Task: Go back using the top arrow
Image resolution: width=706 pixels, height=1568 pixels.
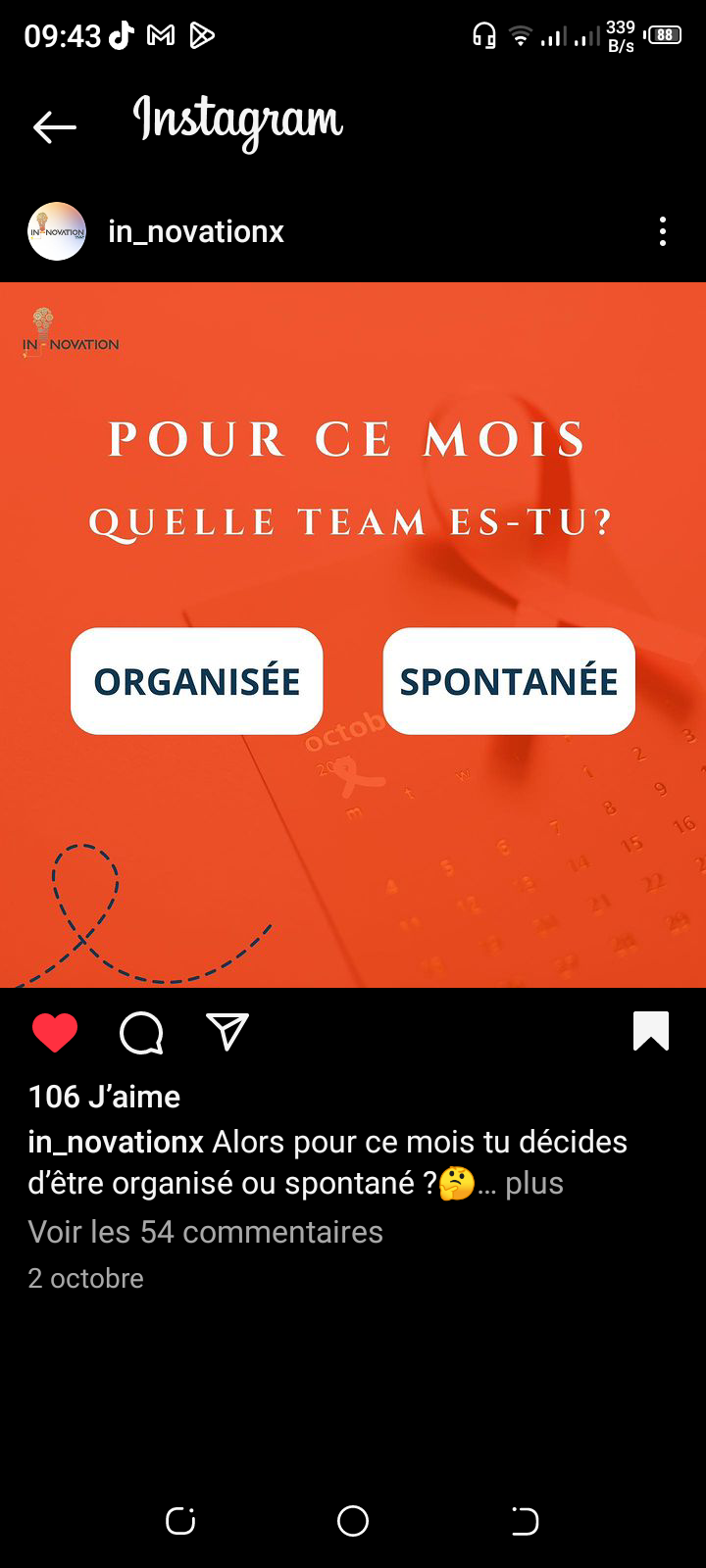Action: 55,126
